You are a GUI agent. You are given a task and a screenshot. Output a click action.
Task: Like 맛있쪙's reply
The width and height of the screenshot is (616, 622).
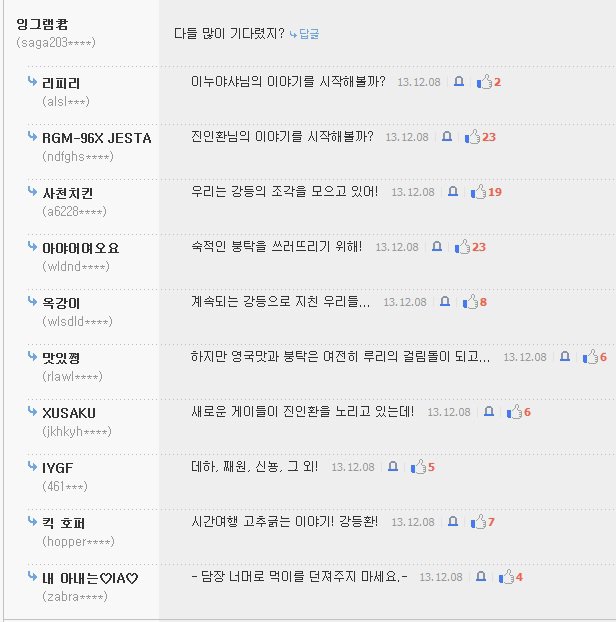point(588,357)
